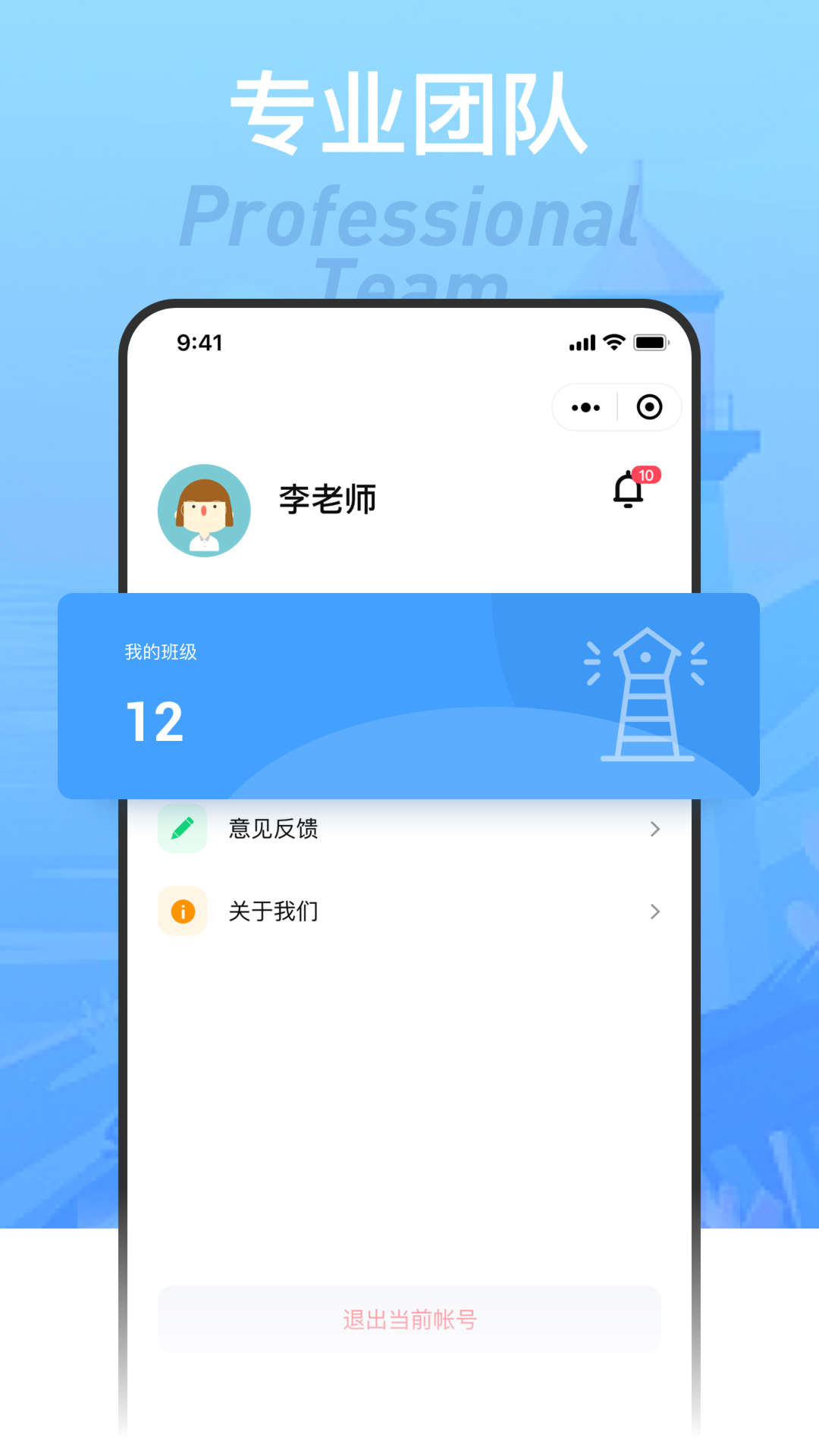Viewport: 819px width, 1456px height.
Task: Tap the cellular signal bars icon
Action: (x=581, y=343)
